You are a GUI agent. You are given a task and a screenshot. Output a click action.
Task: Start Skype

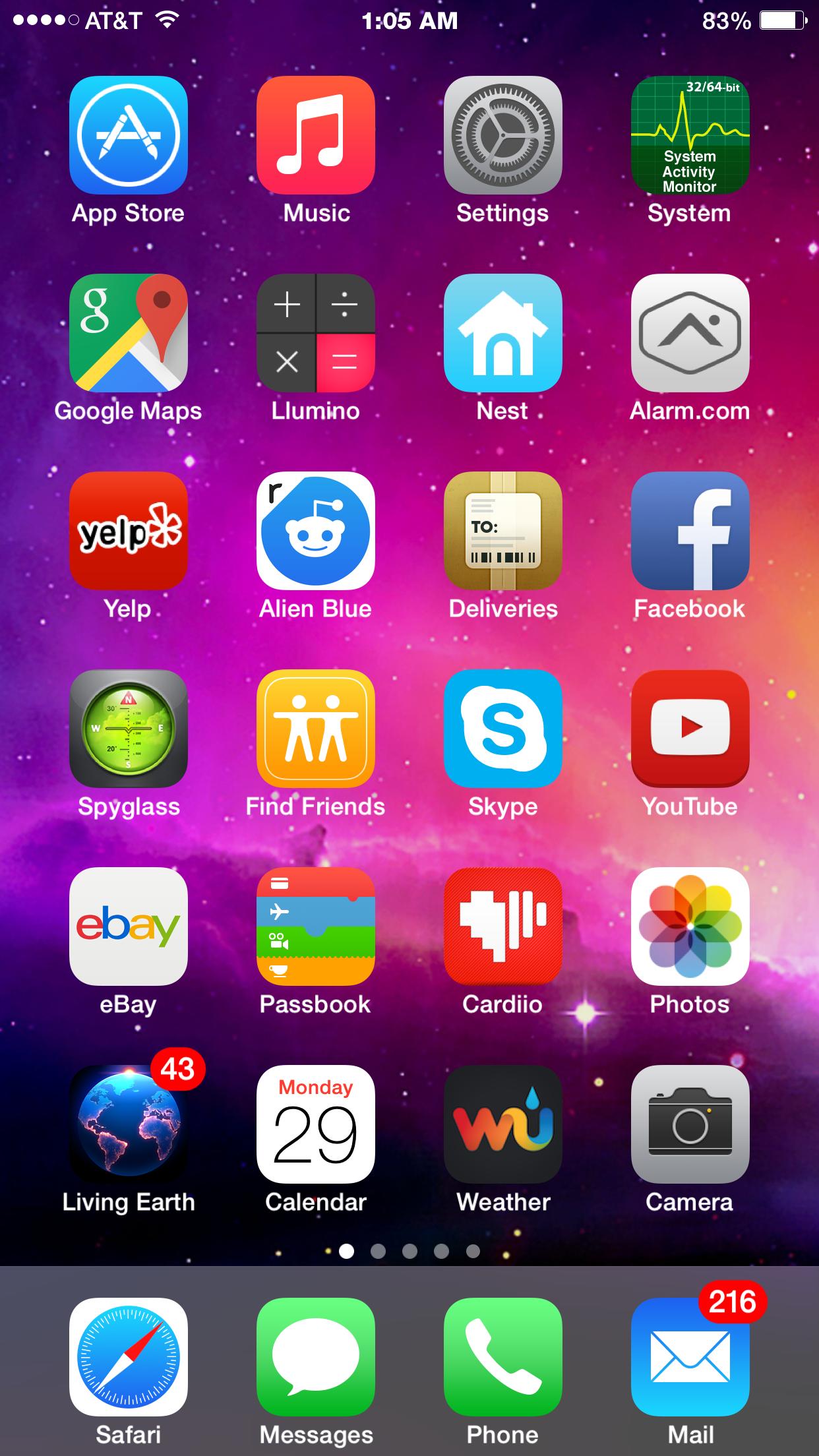[x=503, y=729]
